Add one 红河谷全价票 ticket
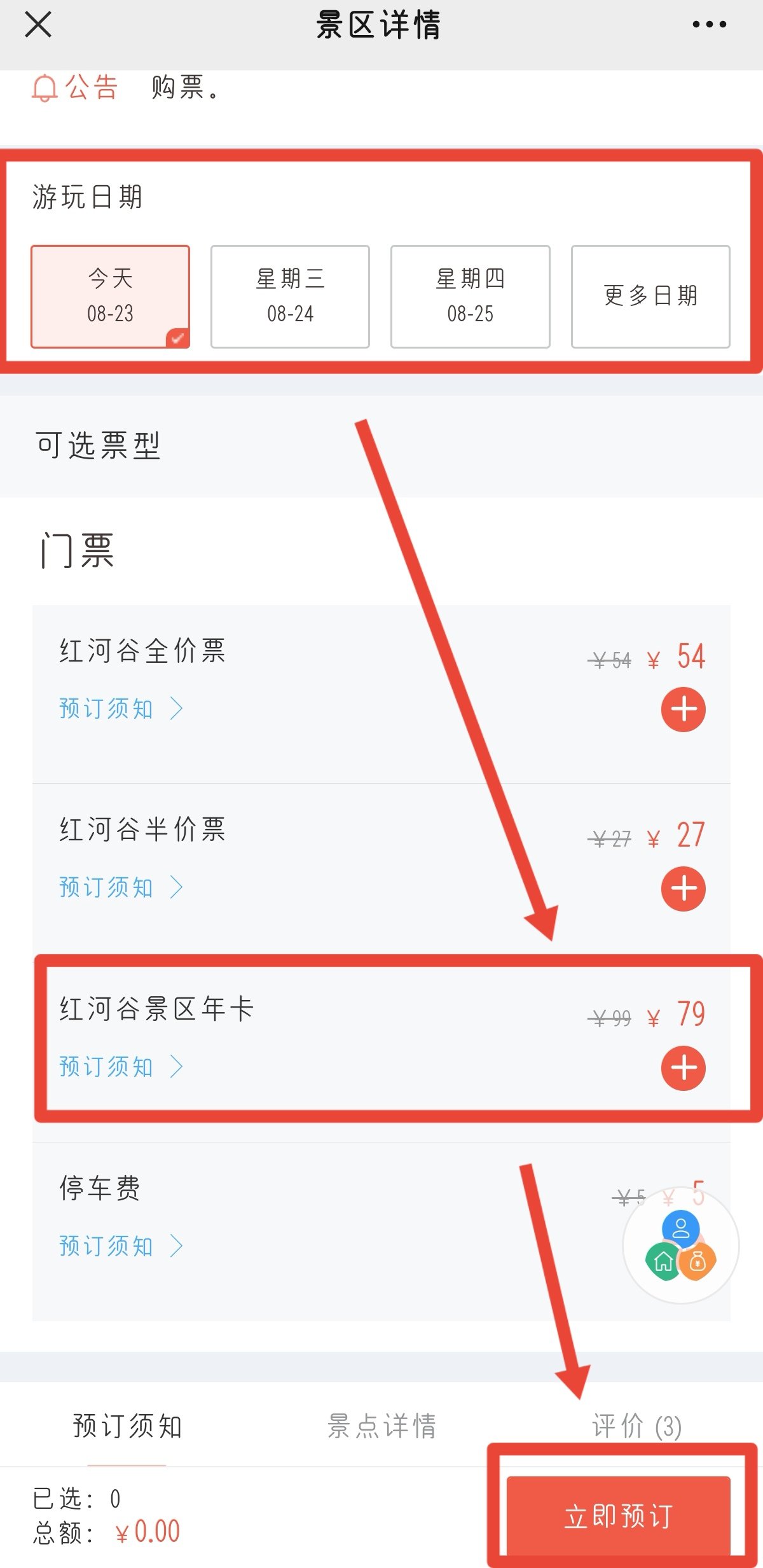The height and width of the screenshot is (1568, 763). pyautogui.click(x=684, y=709)
